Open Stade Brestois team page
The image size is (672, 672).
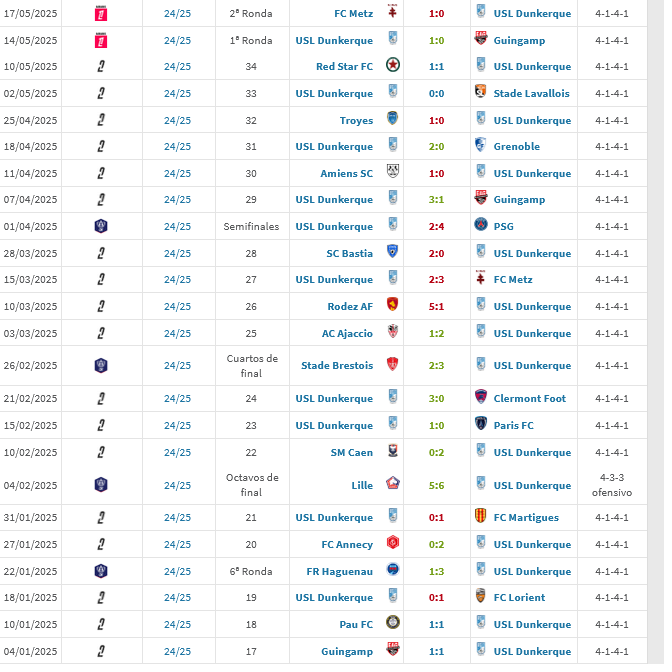tap(337, 365)
